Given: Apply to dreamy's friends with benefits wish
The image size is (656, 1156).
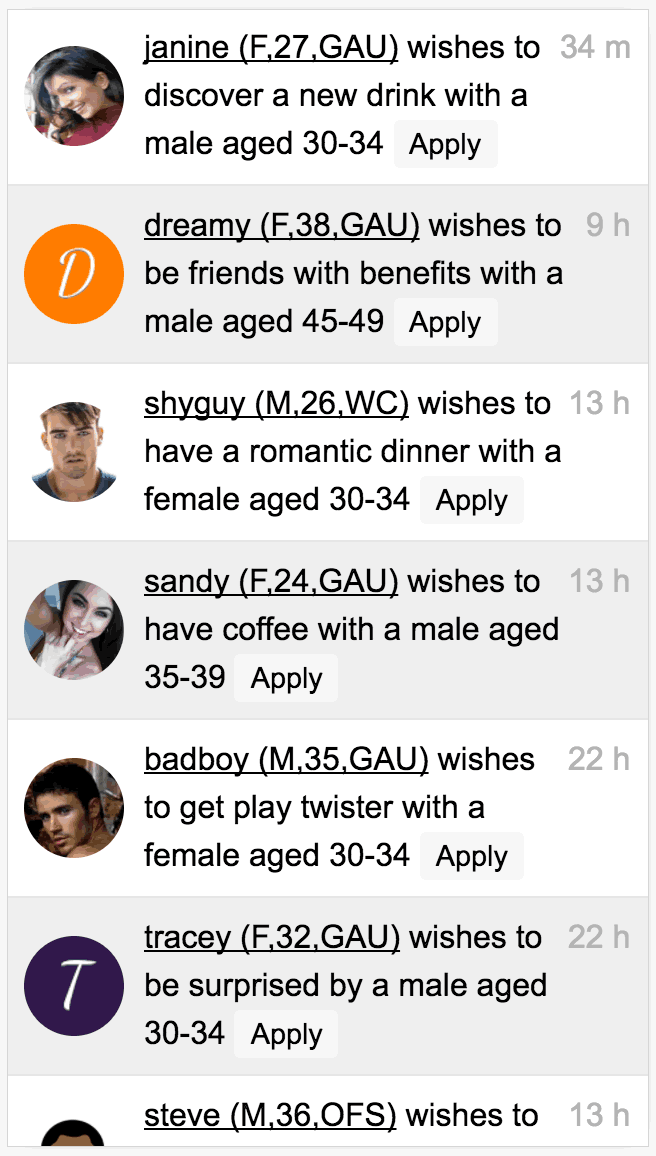Looking at the screenshot, I should 445,322.
